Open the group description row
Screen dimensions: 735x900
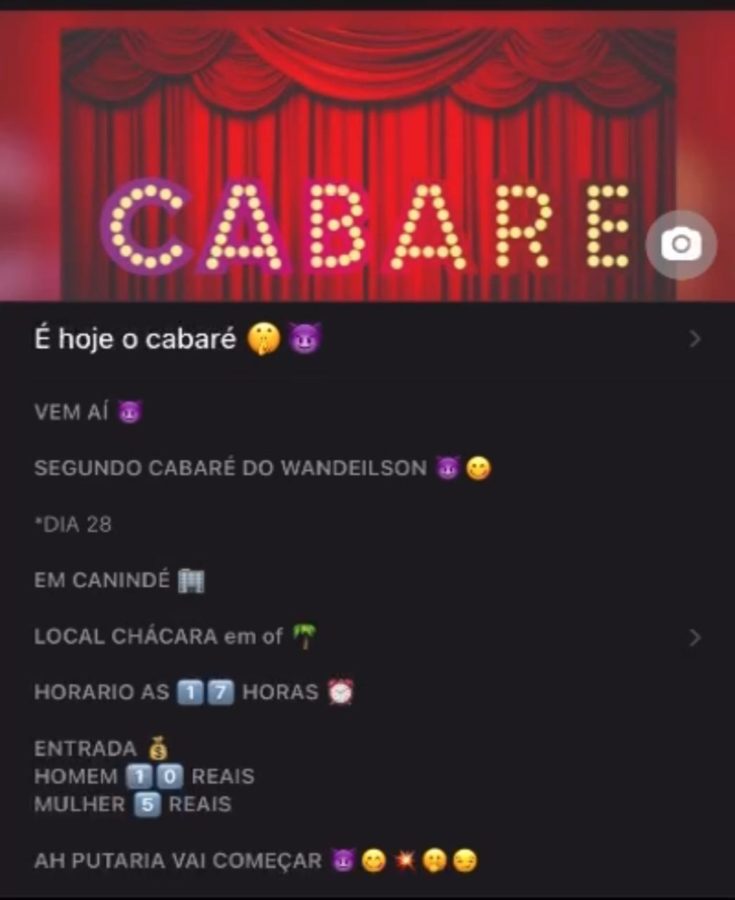365,637
